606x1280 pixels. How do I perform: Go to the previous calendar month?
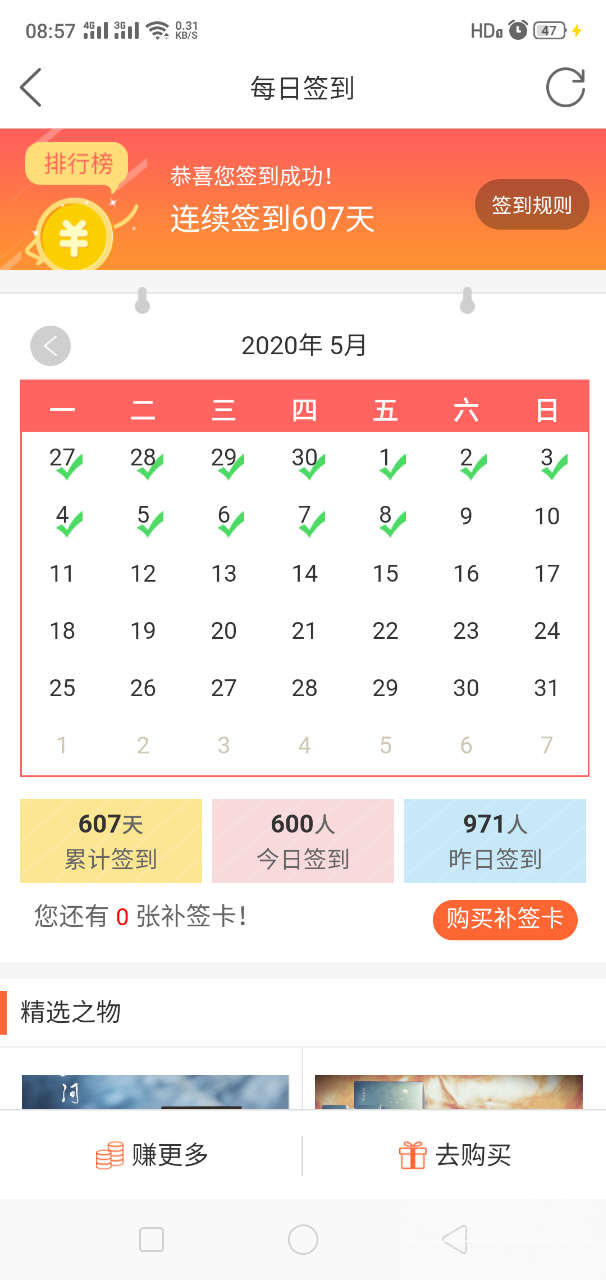51,346
